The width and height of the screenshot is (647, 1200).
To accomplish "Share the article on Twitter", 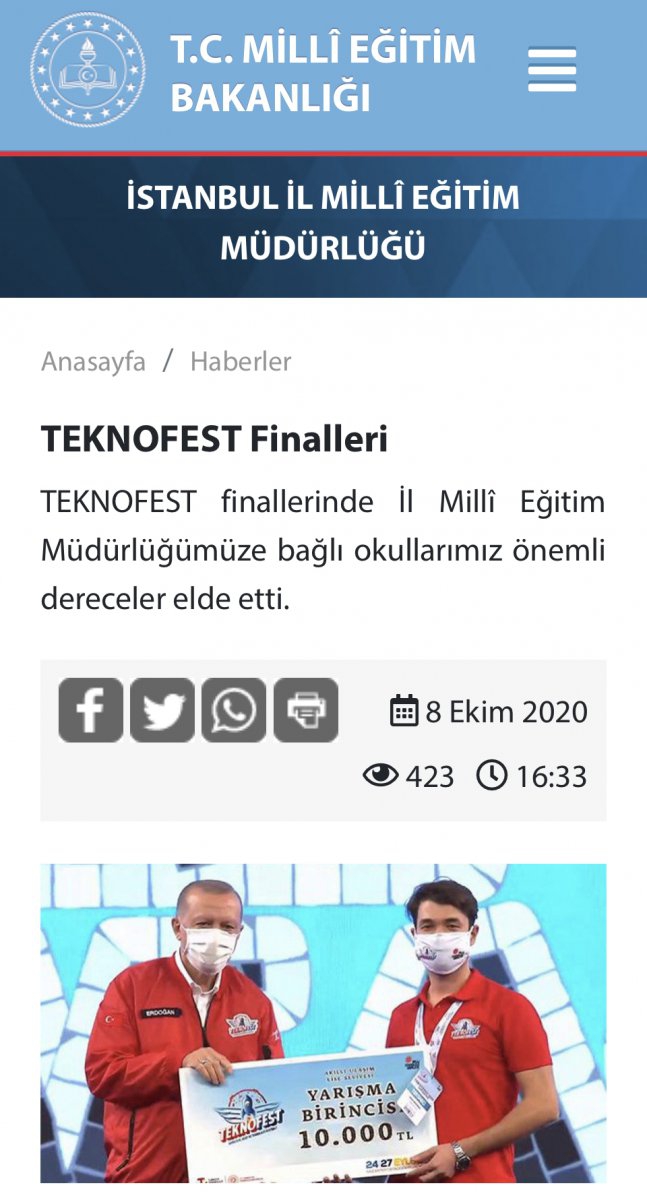I will [x=162, y=710].
